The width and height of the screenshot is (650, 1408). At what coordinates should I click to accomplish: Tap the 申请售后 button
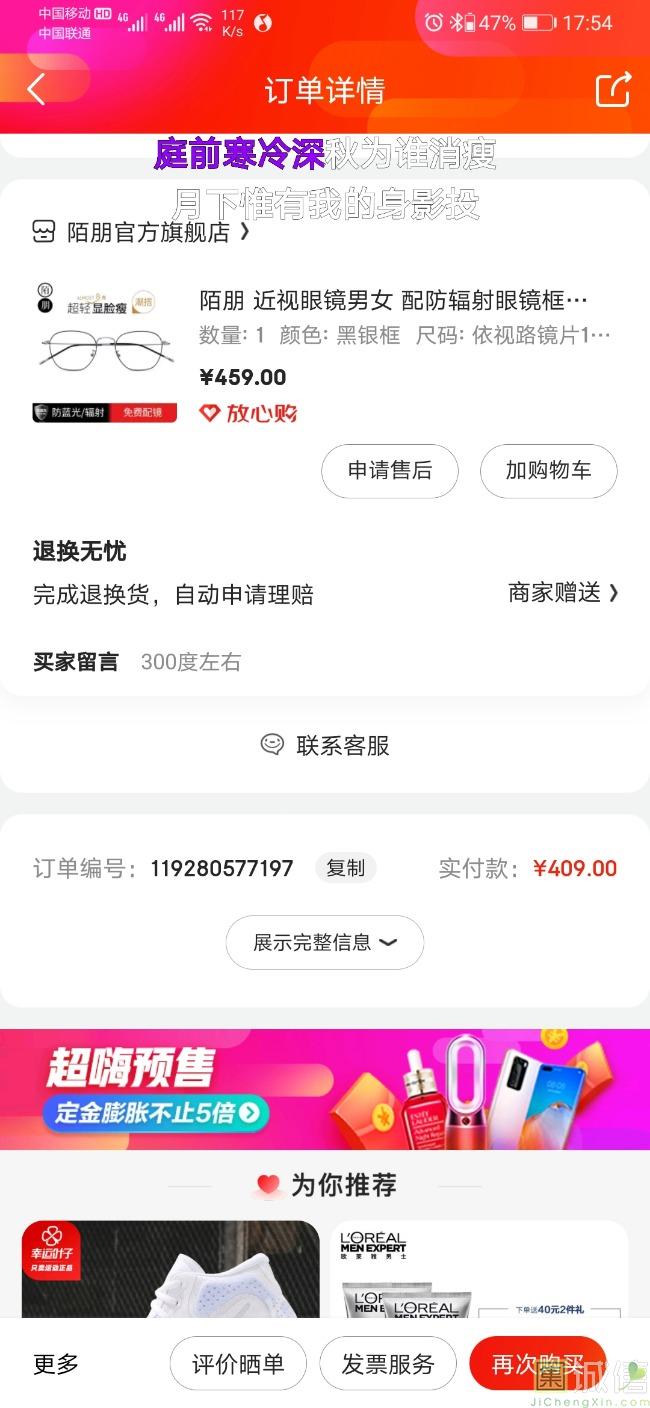coord(389,471)
